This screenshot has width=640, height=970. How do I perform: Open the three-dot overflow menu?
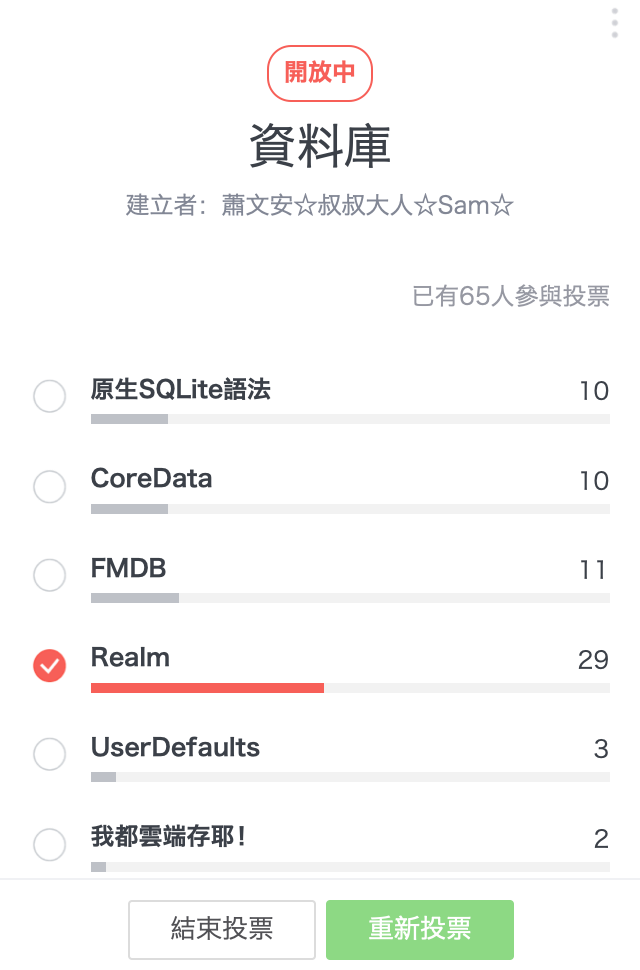click(x=614, y=22)
